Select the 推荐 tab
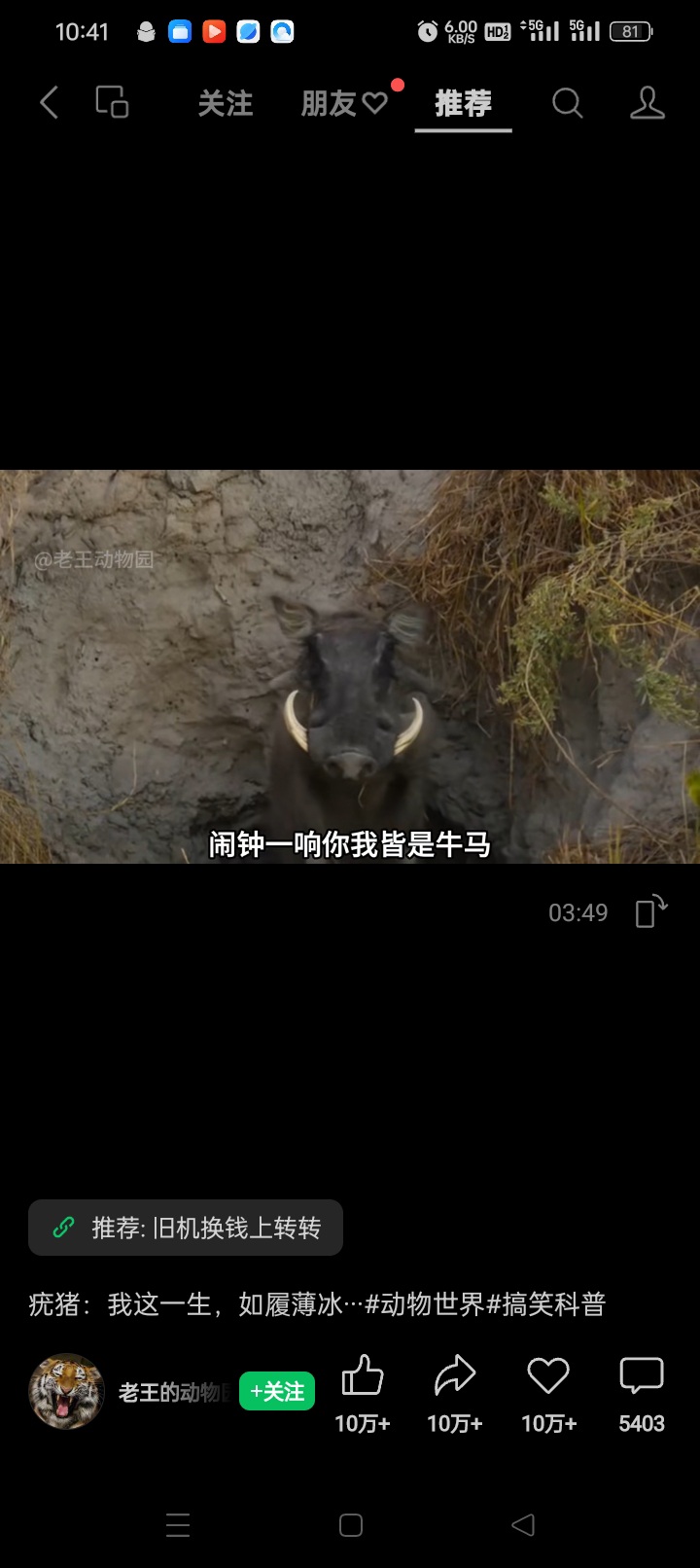Viewport: 700px width, 1568px height. (463, 103)
